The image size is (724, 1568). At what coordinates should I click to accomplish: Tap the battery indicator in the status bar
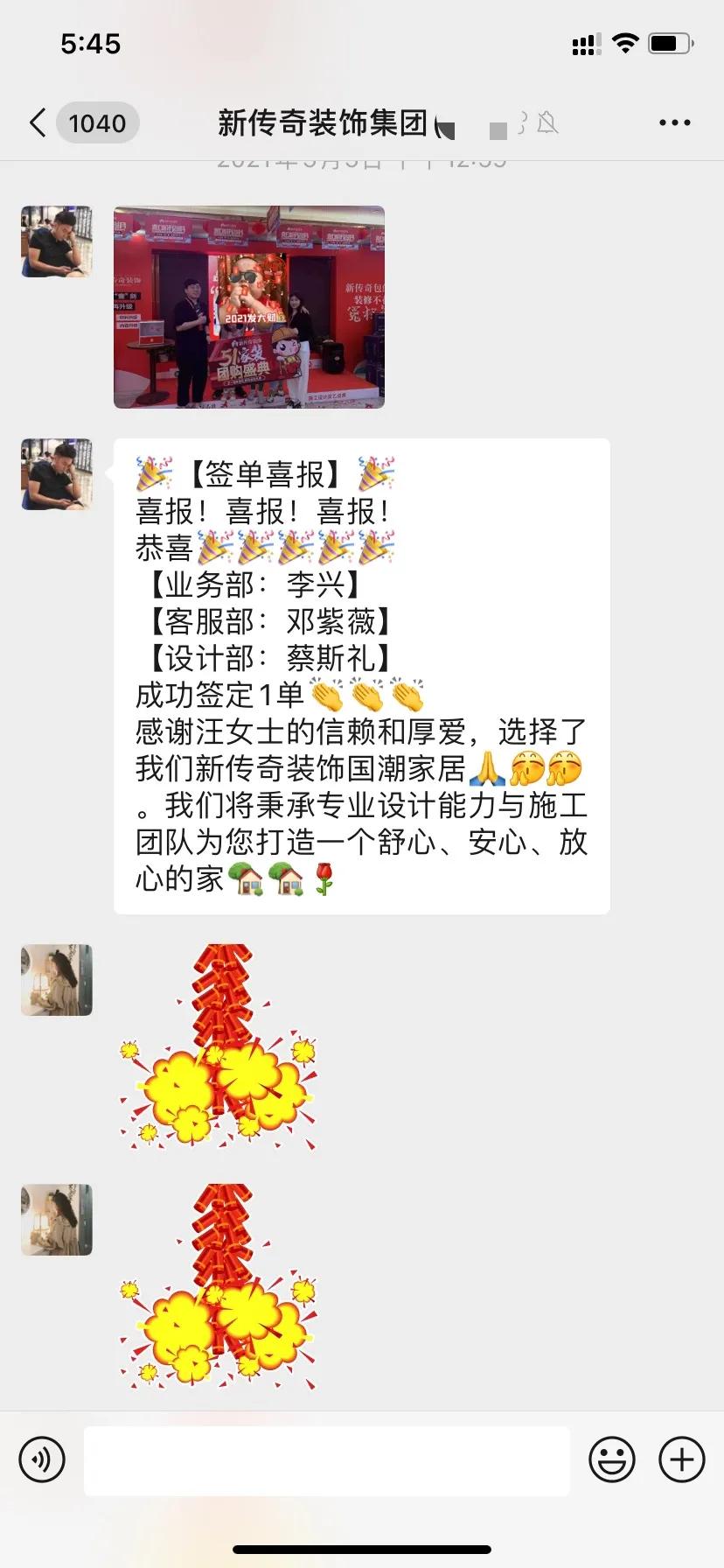coord(670,42)
